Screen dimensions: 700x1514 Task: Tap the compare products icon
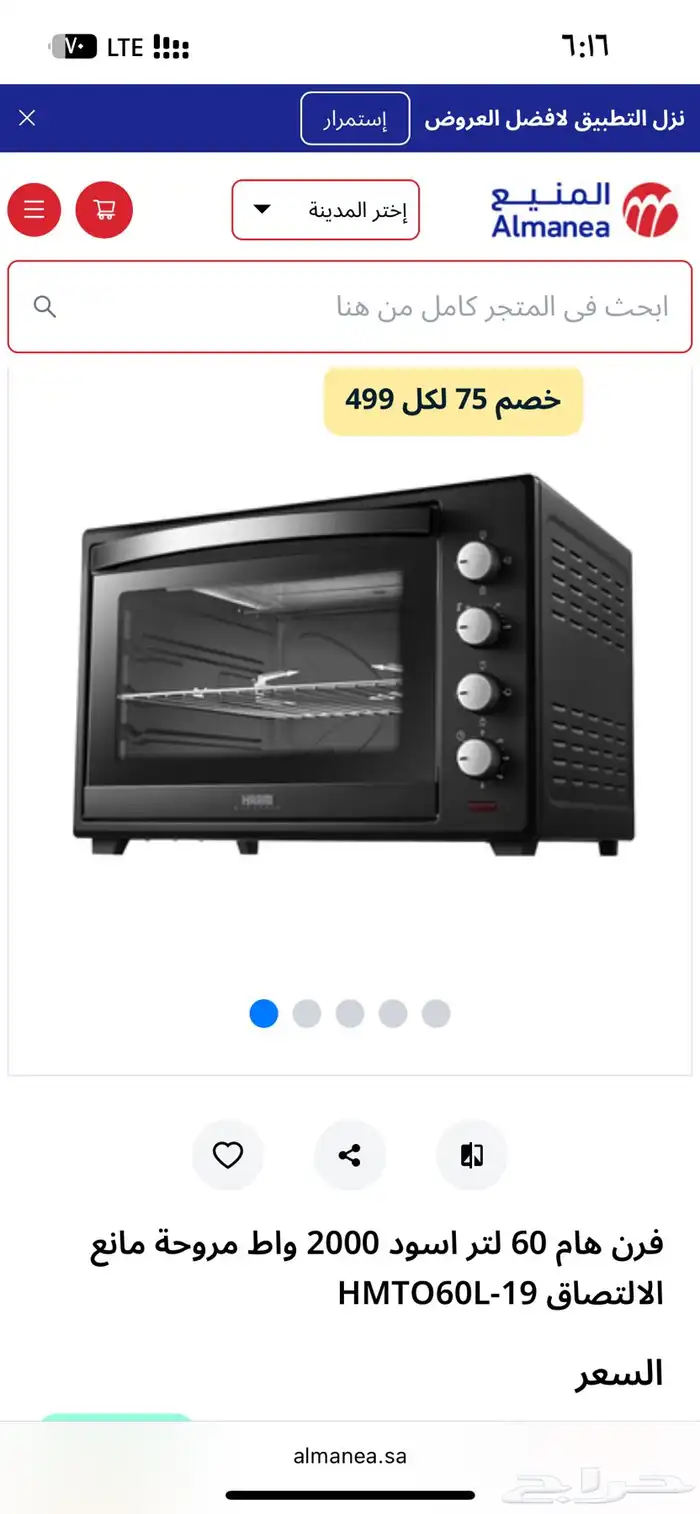pyautogui.click(x=472, y=1156)
